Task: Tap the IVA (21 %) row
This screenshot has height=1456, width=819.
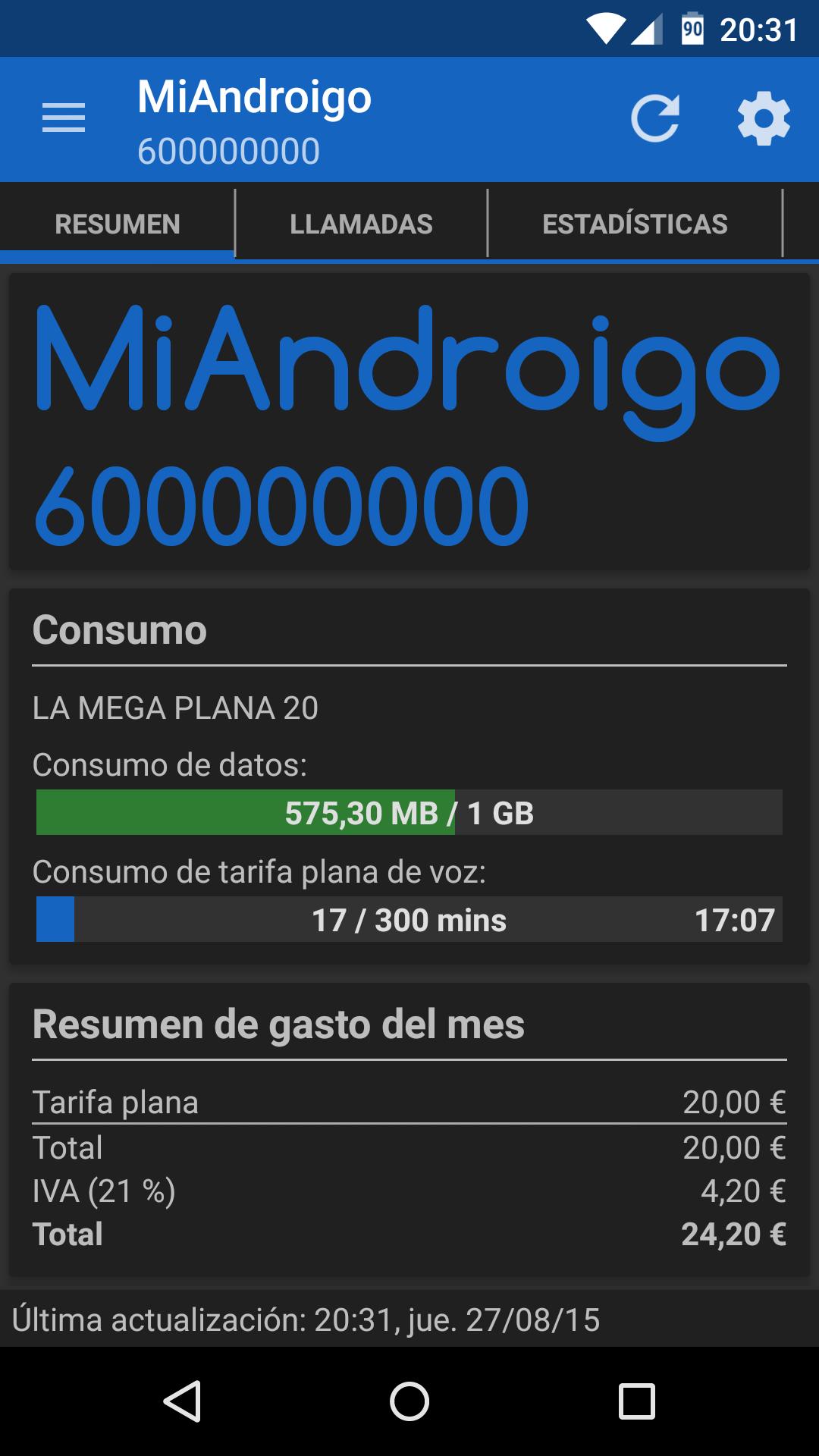Action: (x=409, y=1192)
